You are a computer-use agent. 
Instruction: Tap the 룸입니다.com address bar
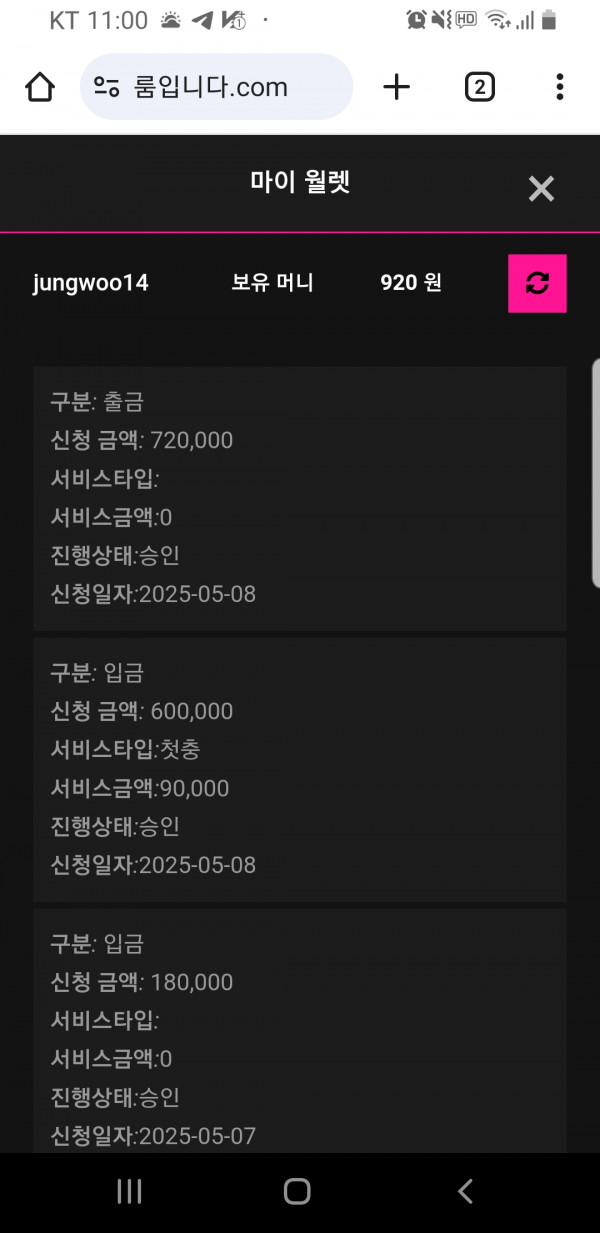tap(216, 87)
